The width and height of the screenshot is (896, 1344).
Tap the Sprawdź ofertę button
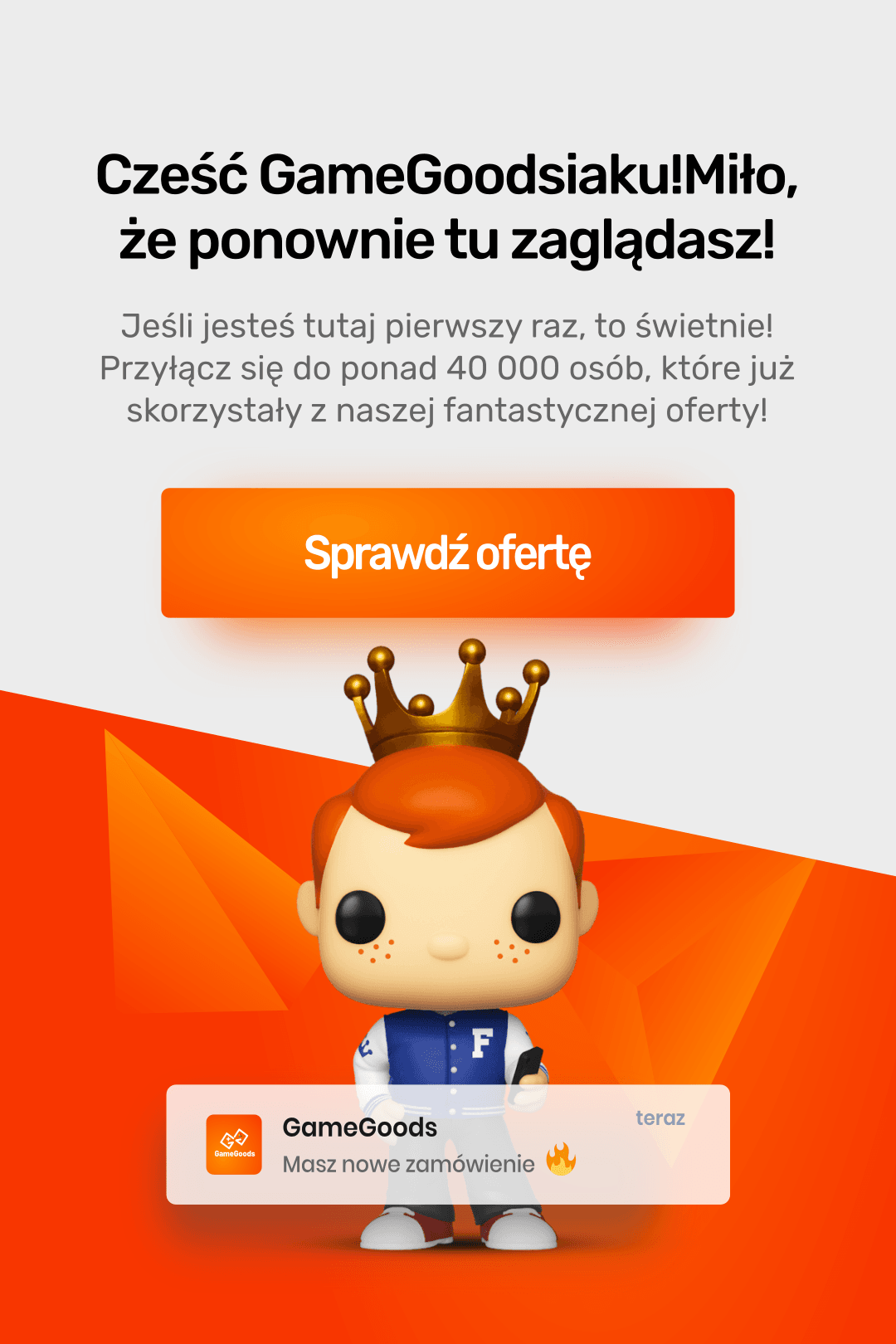[x=447, y=553]
